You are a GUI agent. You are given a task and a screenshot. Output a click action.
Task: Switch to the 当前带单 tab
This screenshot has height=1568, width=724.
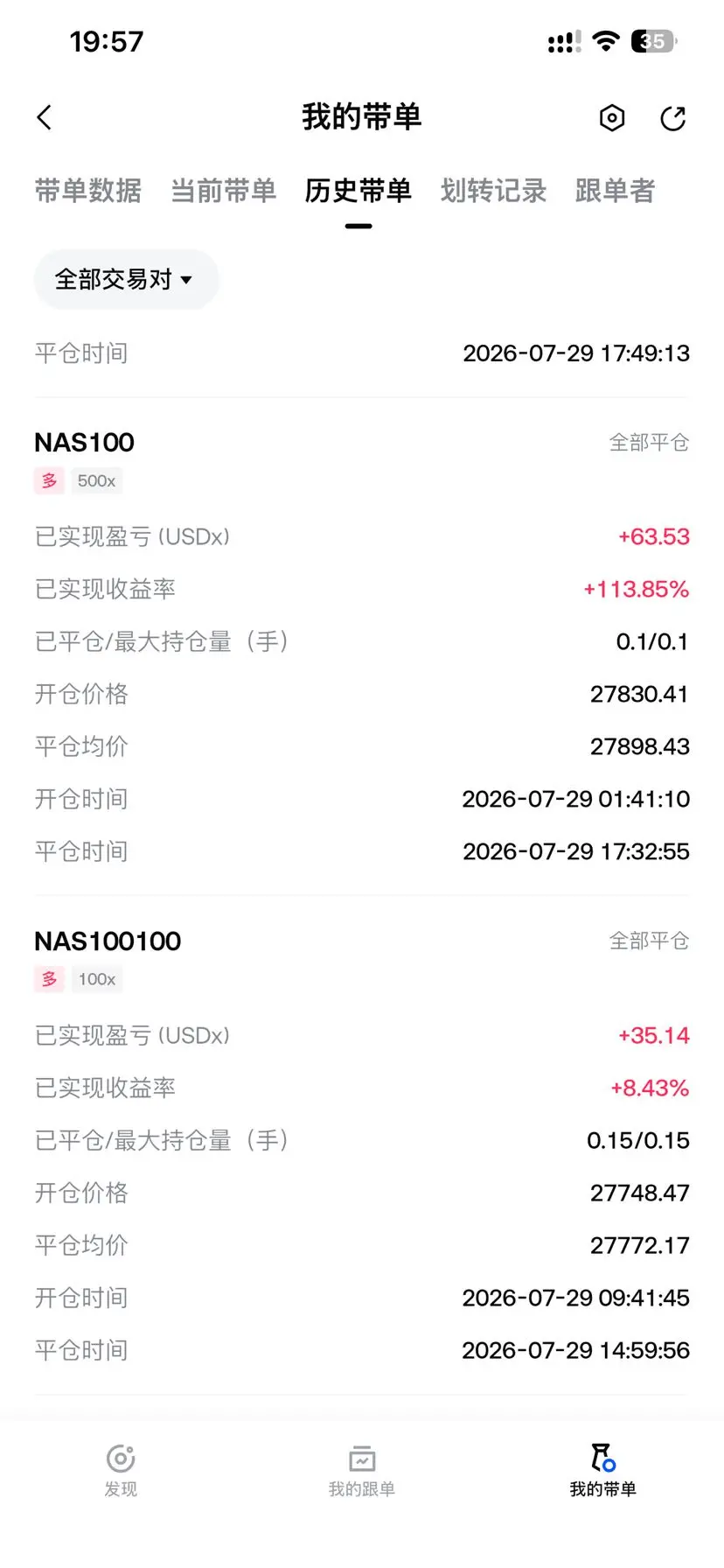tap(223, 190)
